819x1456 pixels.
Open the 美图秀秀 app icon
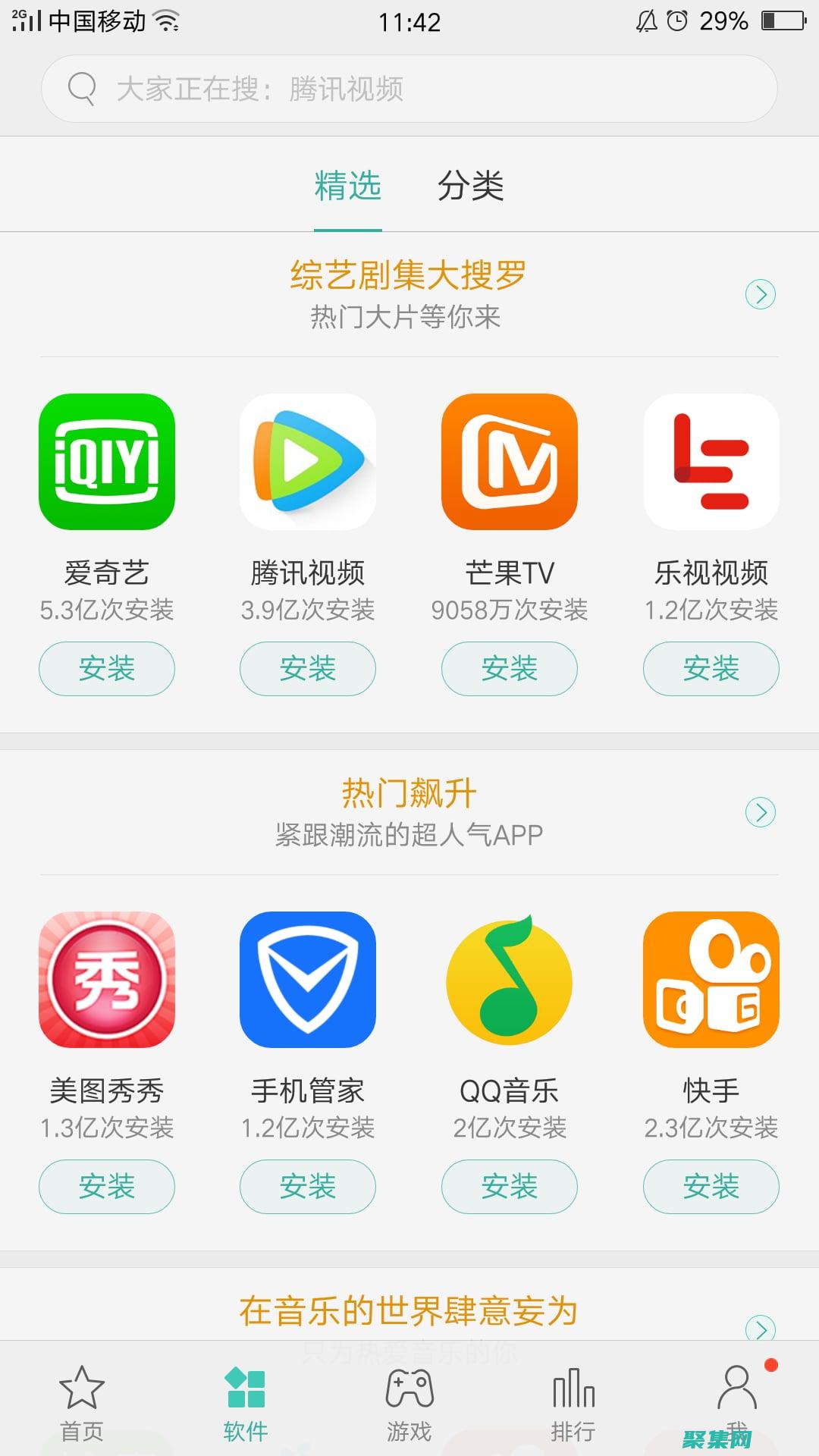click(x=106, y=981)
